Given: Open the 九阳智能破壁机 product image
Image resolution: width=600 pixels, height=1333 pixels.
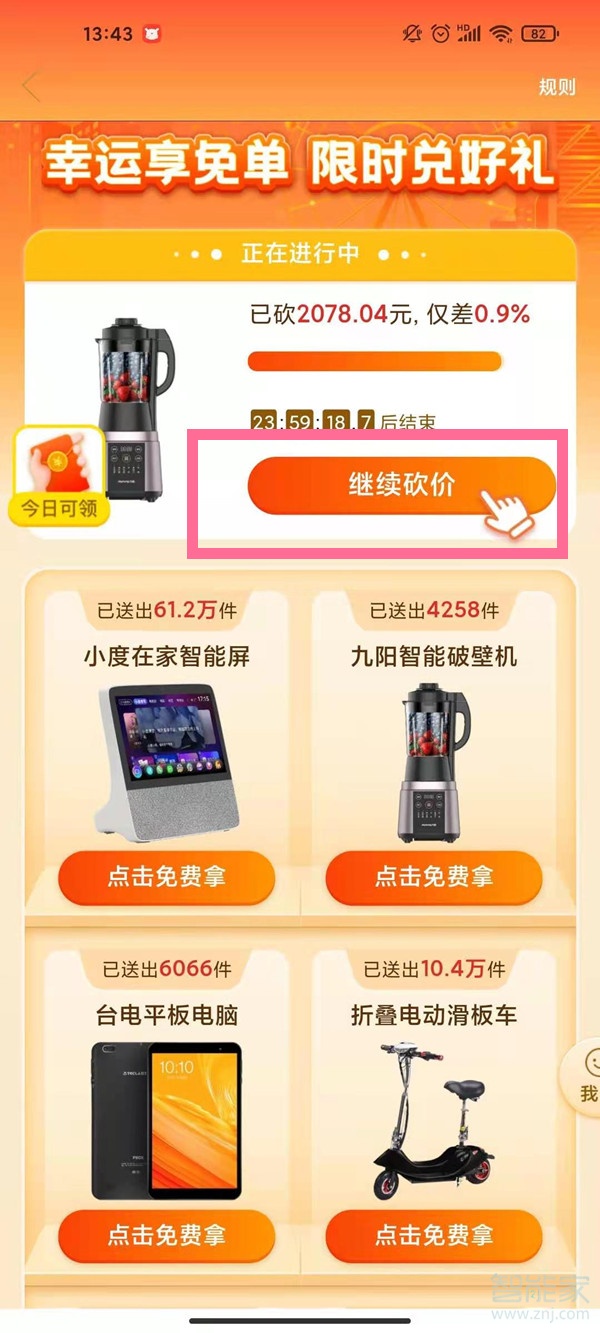Looking at the screenshot, I should click(433, 760).
